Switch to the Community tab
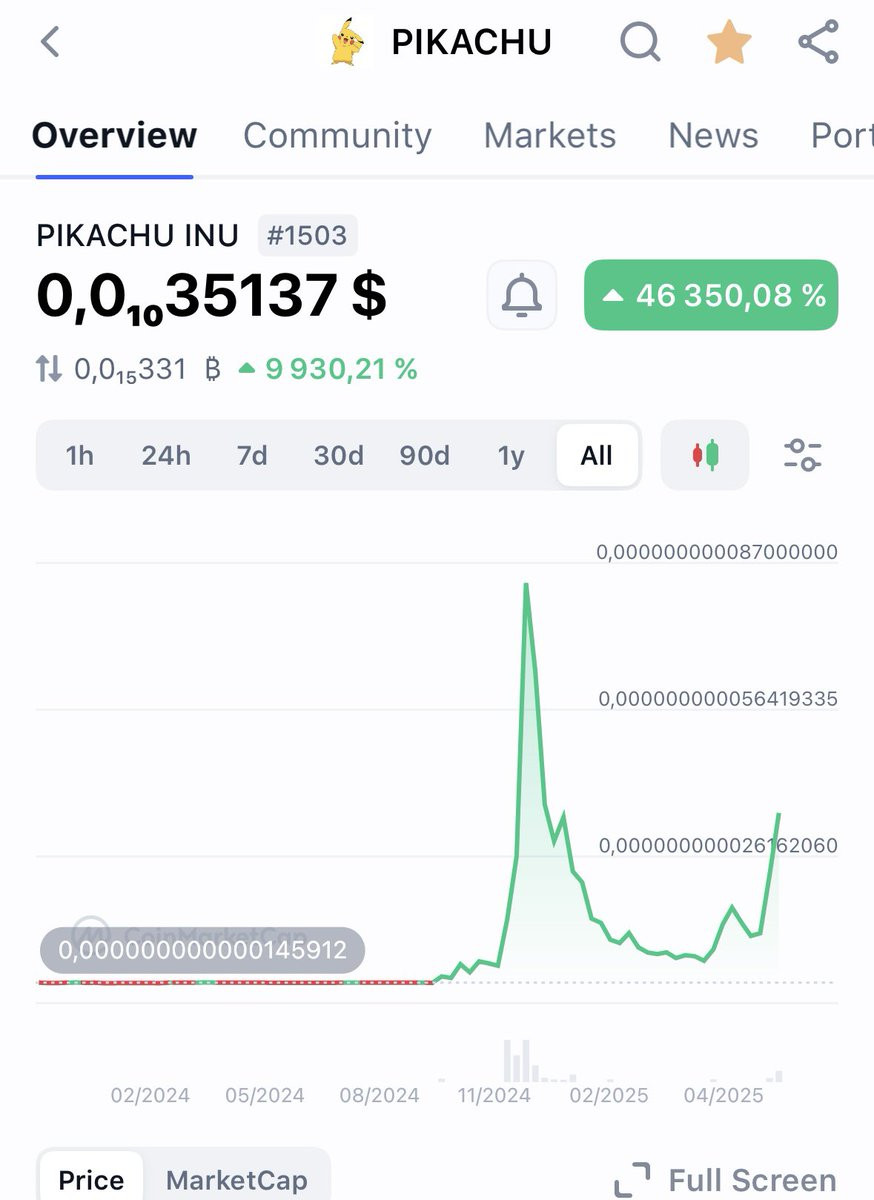 pyautogui.click(x=337, y=135)
